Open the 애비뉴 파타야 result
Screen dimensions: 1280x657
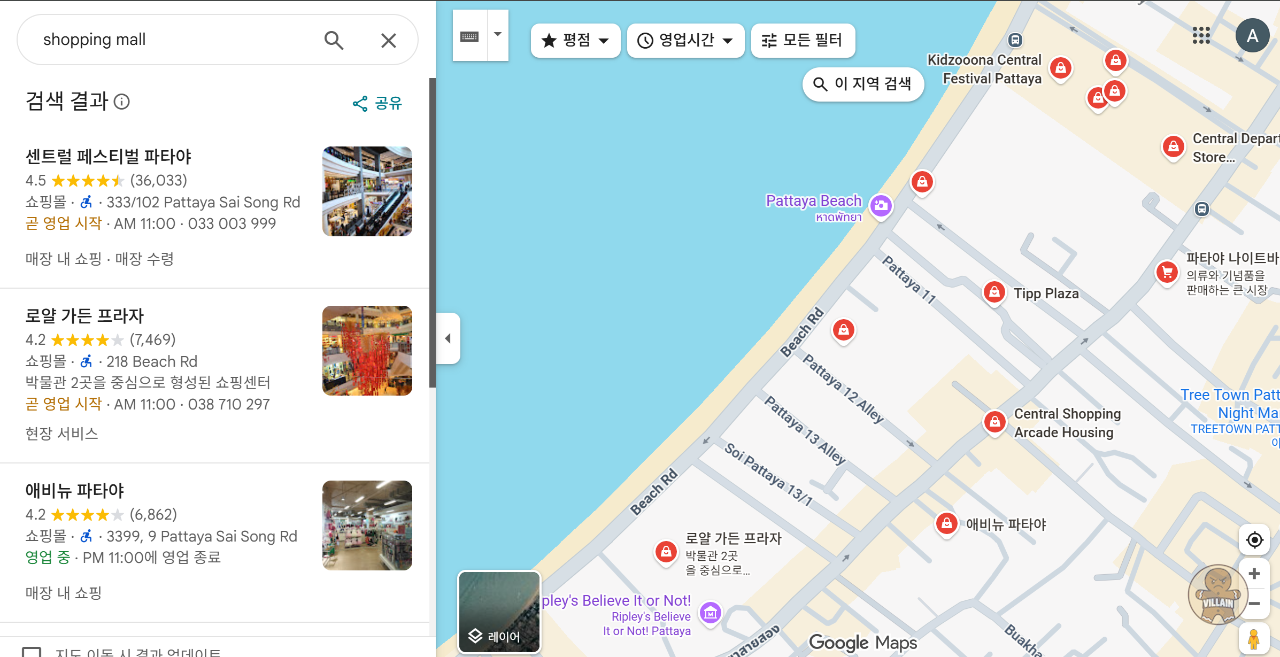tap(74, 491)
